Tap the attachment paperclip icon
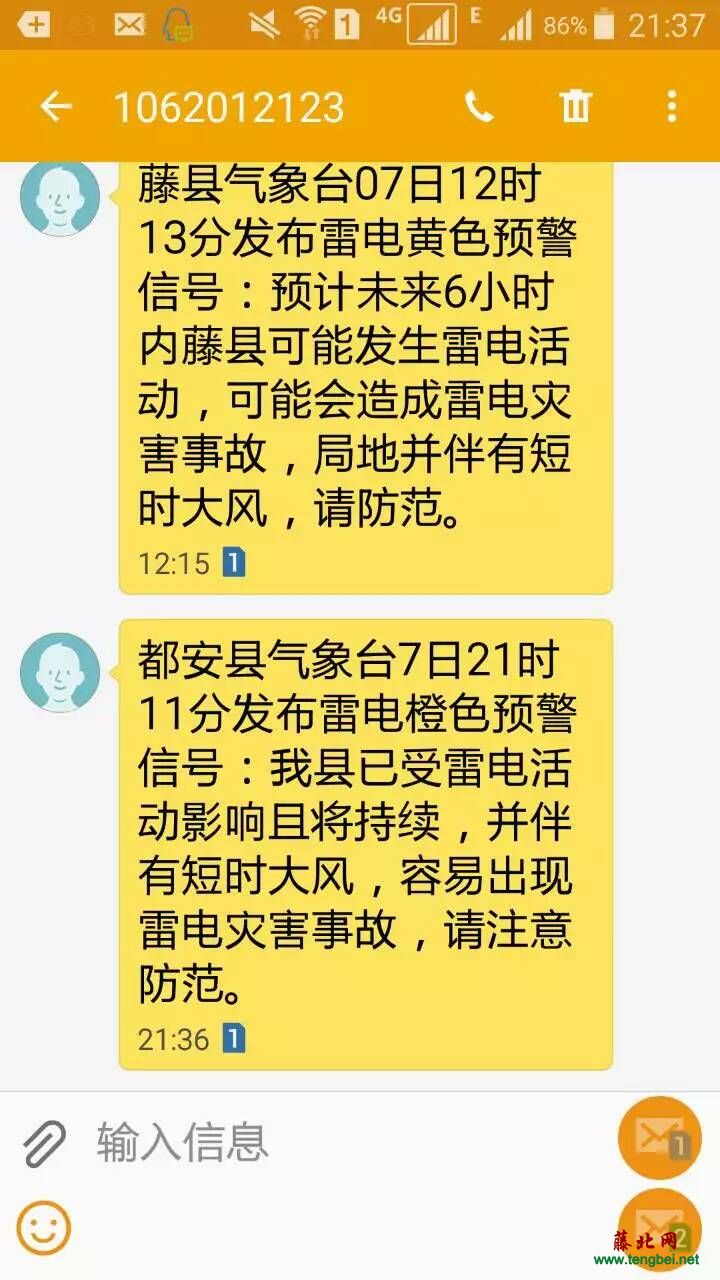This screenshot has height=1280, width=720. (x=44, y=1142)
